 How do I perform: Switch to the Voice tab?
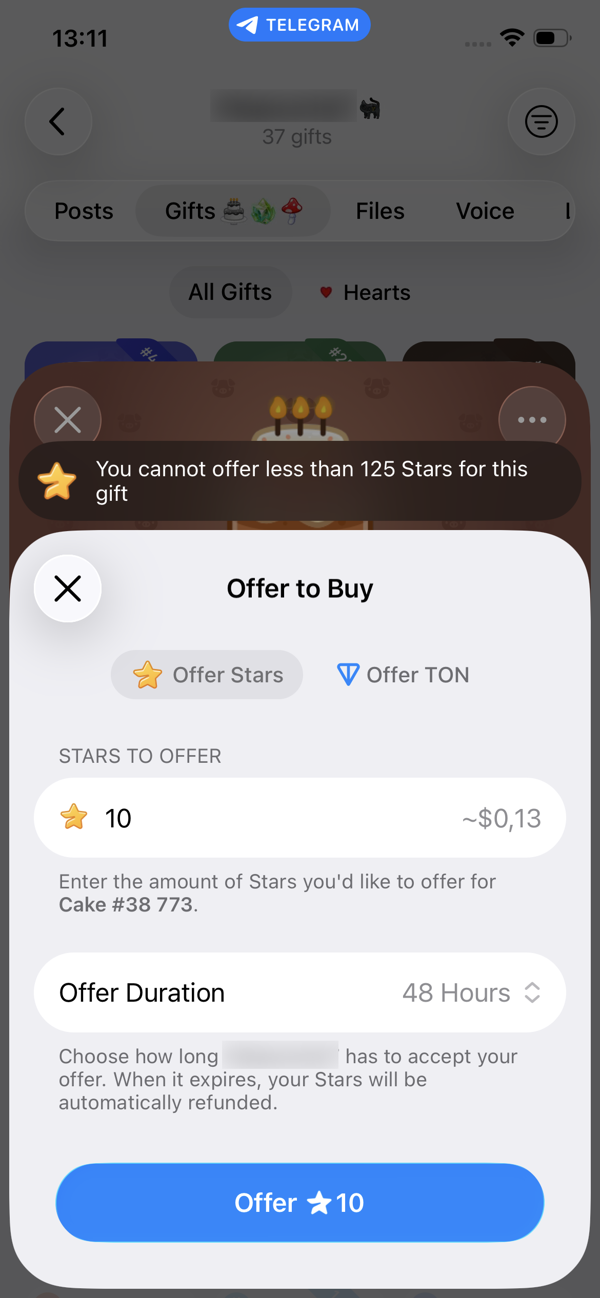pos(485,211)
